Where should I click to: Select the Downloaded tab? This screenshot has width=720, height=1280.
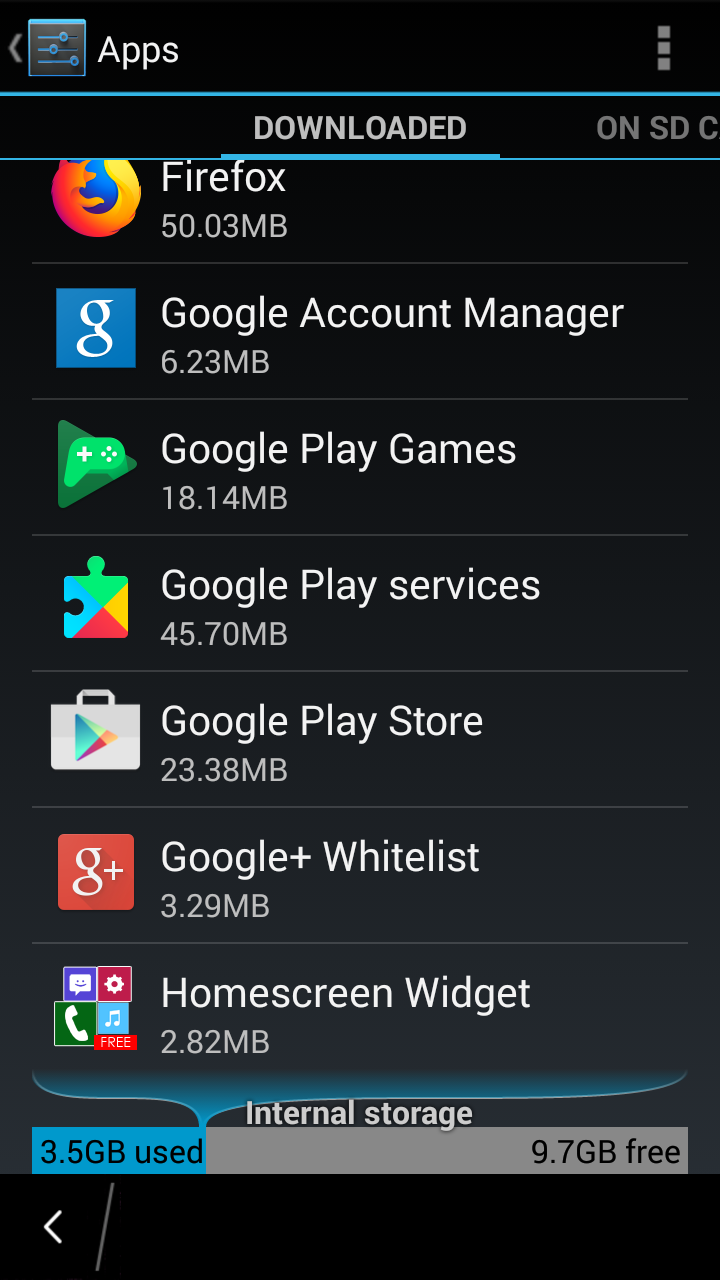[360, 128]
